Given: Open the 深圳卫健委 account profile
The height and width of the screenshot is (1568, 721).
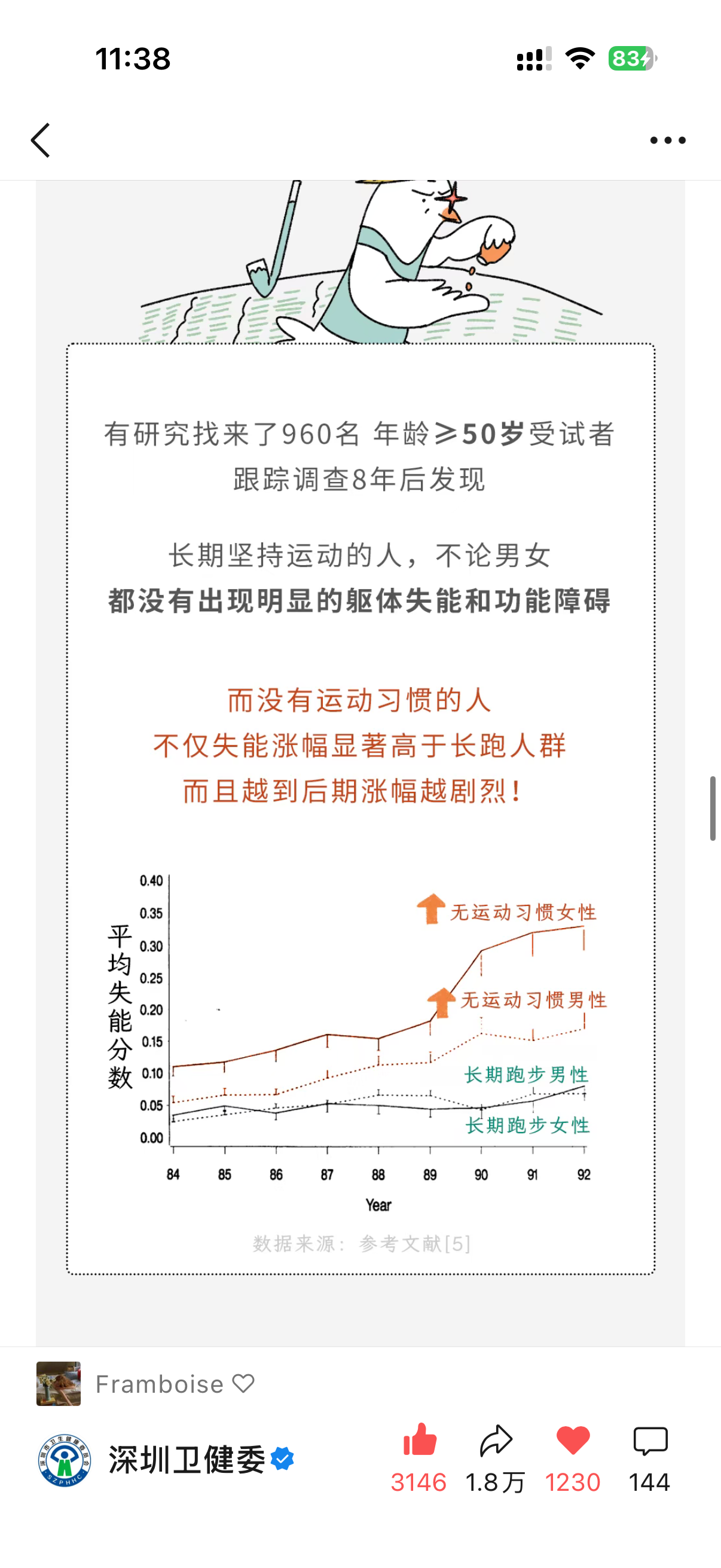Looking at the screenshot, I should (187, 1459).
